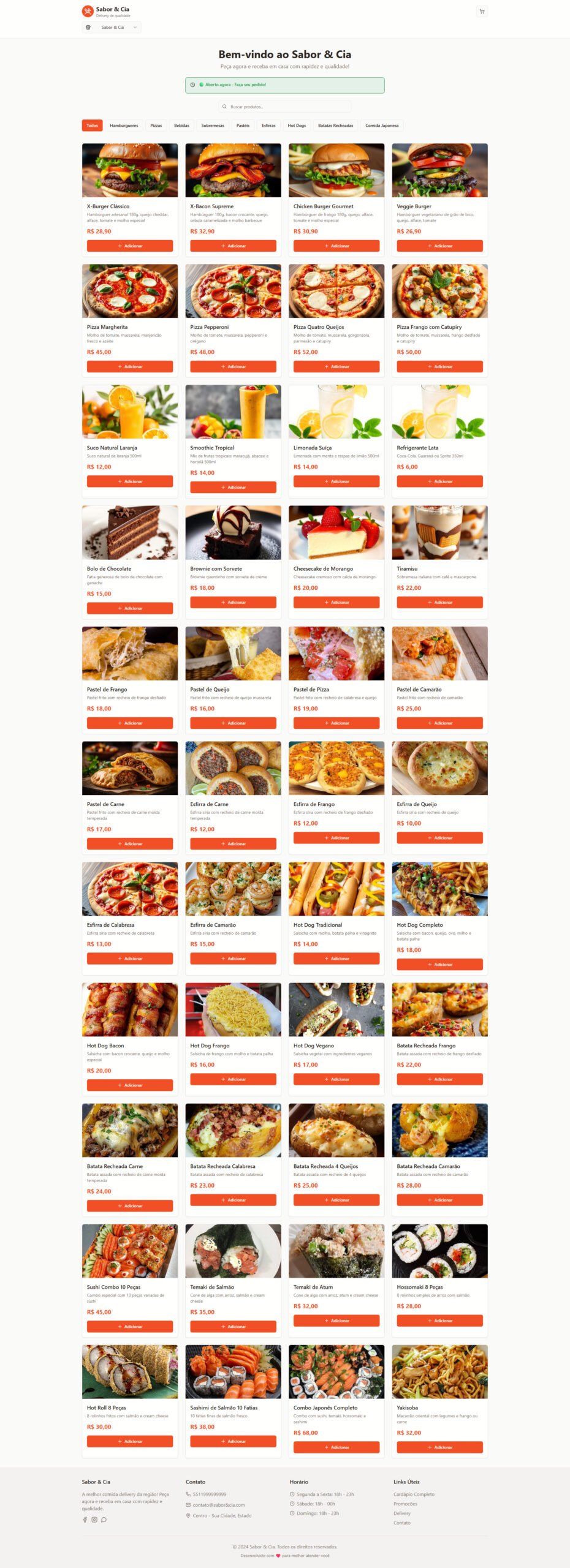The height and width of the screenshot is (1568, 570).
Task: Add Pastel de Camarão to the cart
Action: point(439,723)
